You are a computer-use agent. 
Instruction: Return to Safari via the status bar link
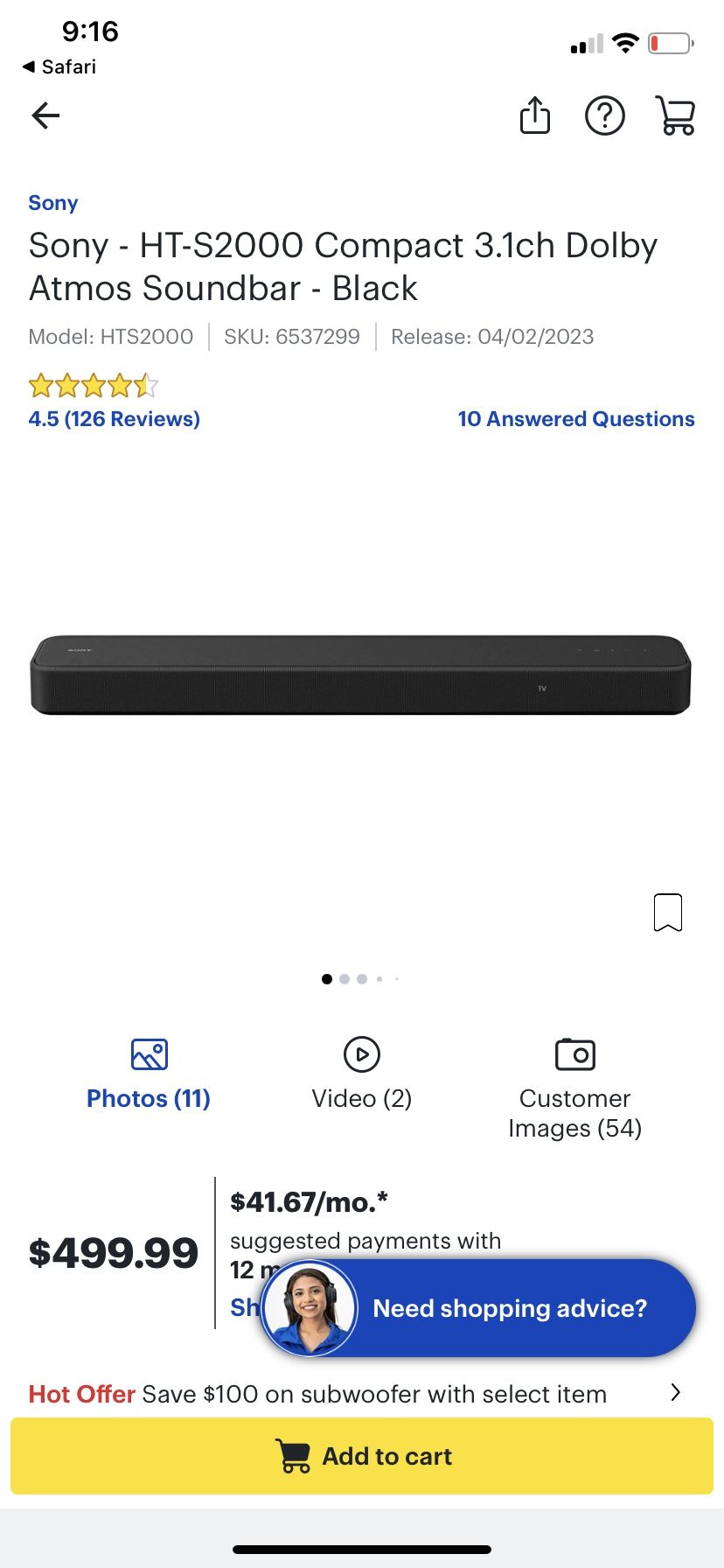tap(59, 66)
